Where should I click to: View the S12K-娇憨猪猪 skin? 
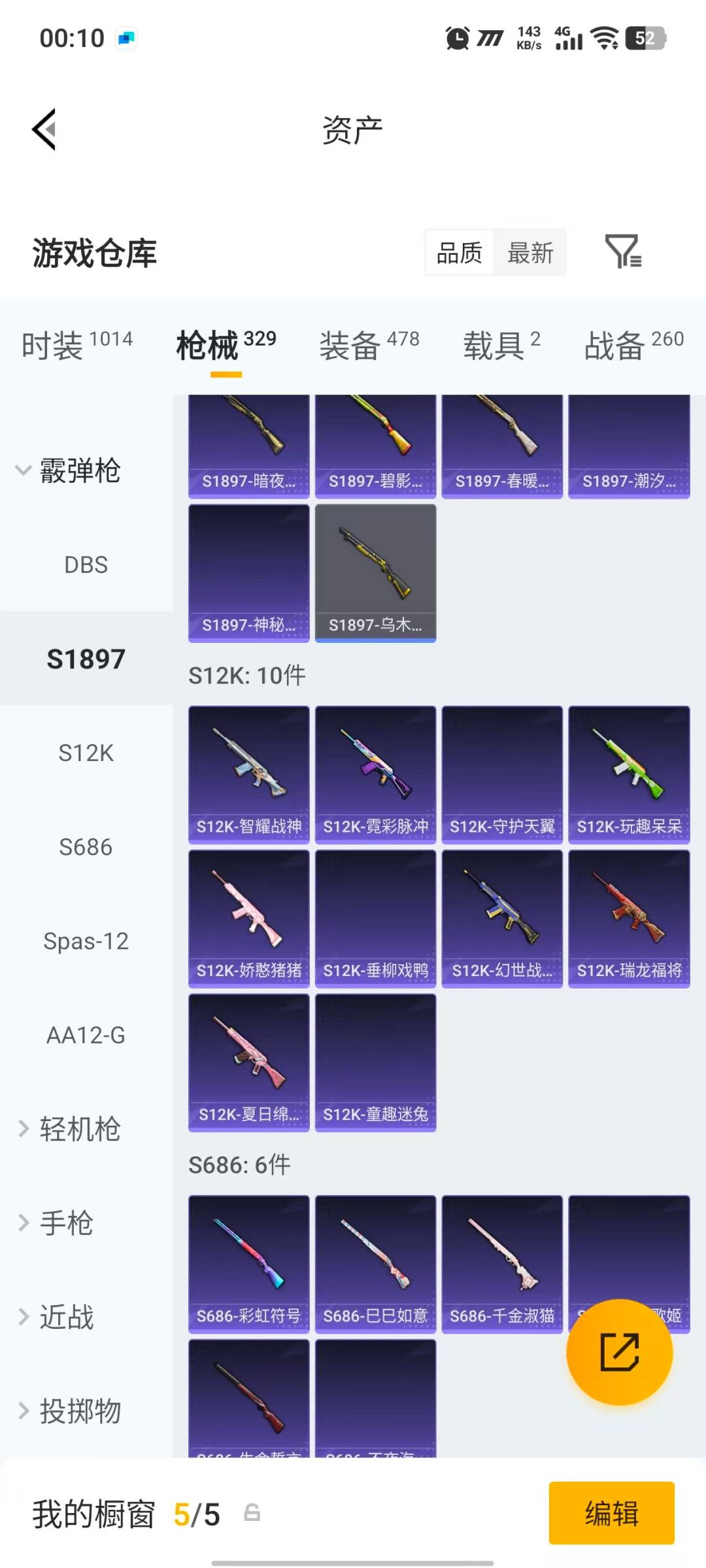[249, 919]
